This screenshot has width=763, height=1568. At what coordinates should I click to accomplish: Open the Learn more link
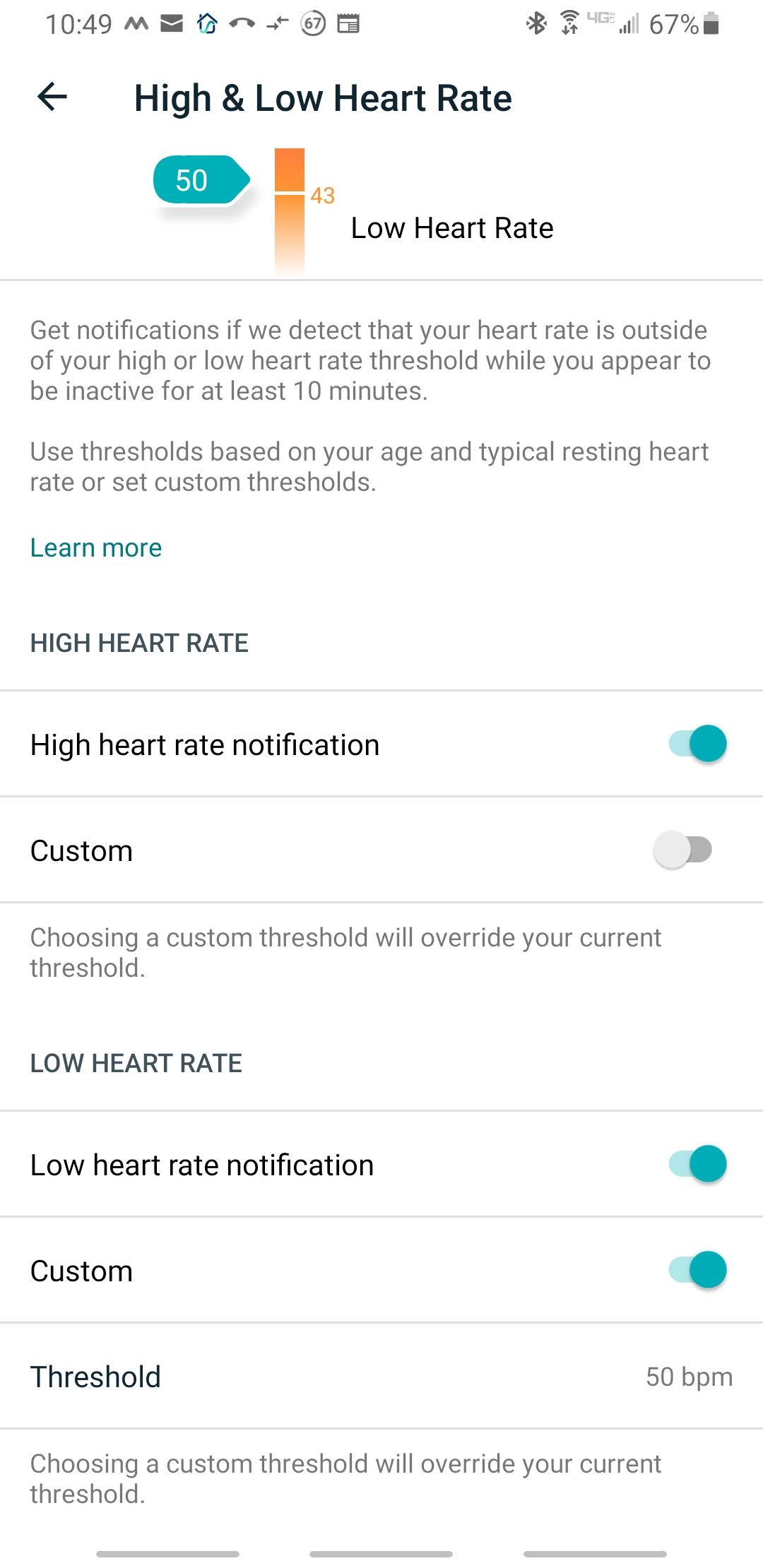tap(96, 547)
